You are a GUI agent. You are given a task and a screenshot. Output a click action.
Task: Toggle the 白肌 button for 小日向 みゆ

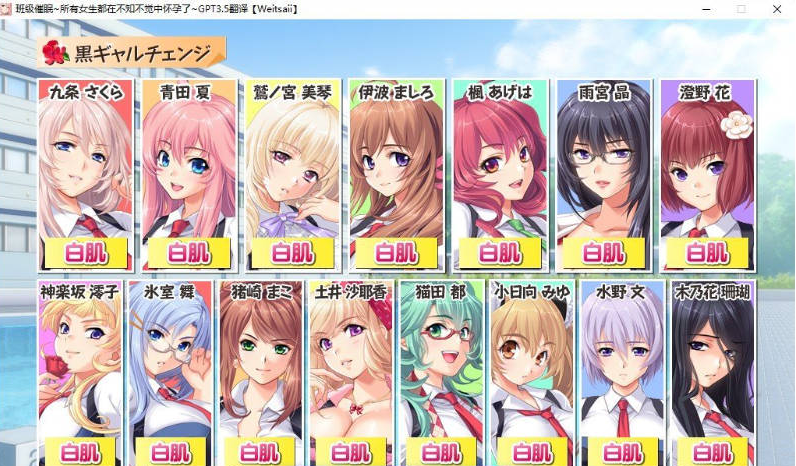531,452
